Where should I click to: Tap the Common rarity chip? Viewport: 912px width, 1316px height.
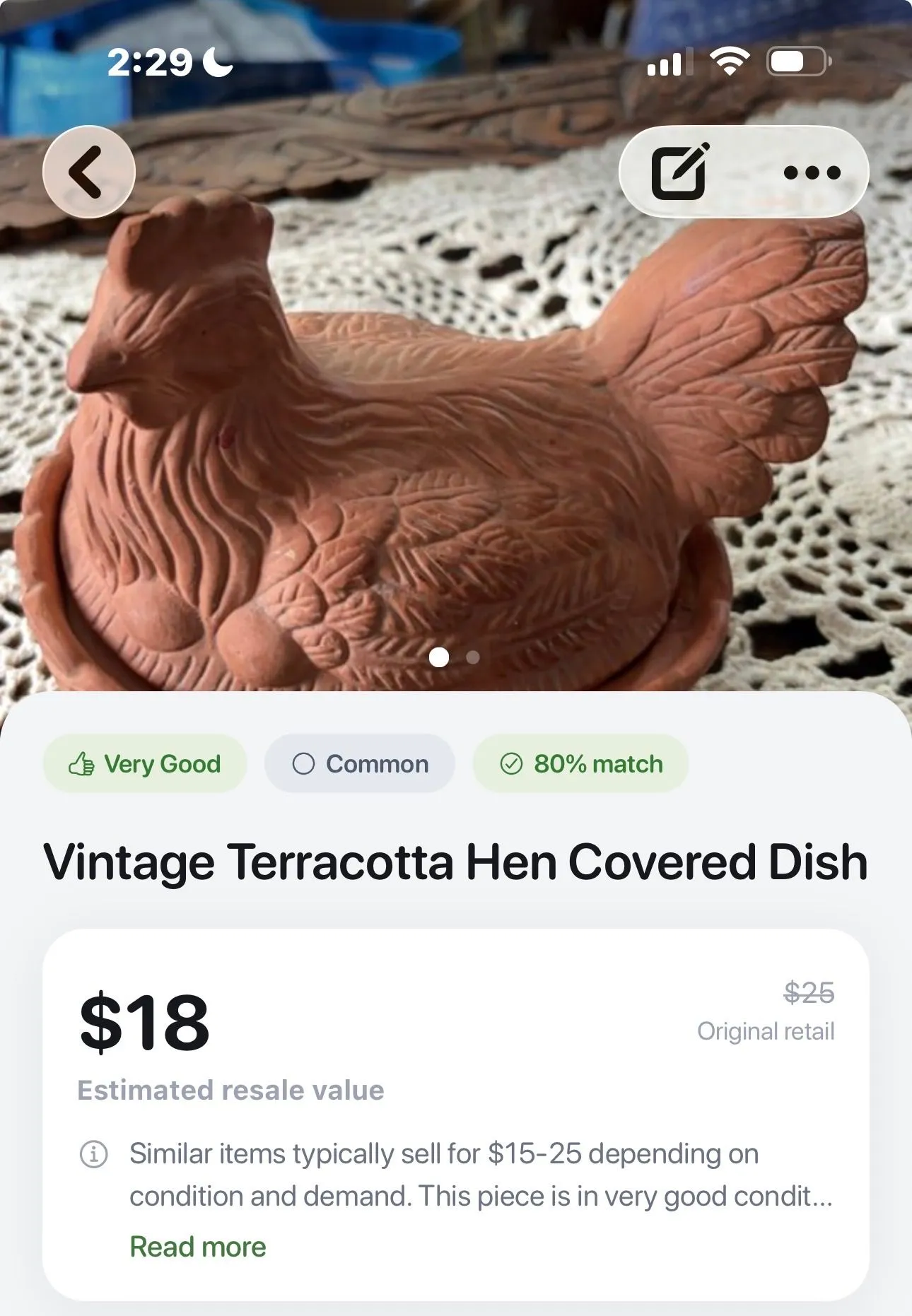pos(360,764)
